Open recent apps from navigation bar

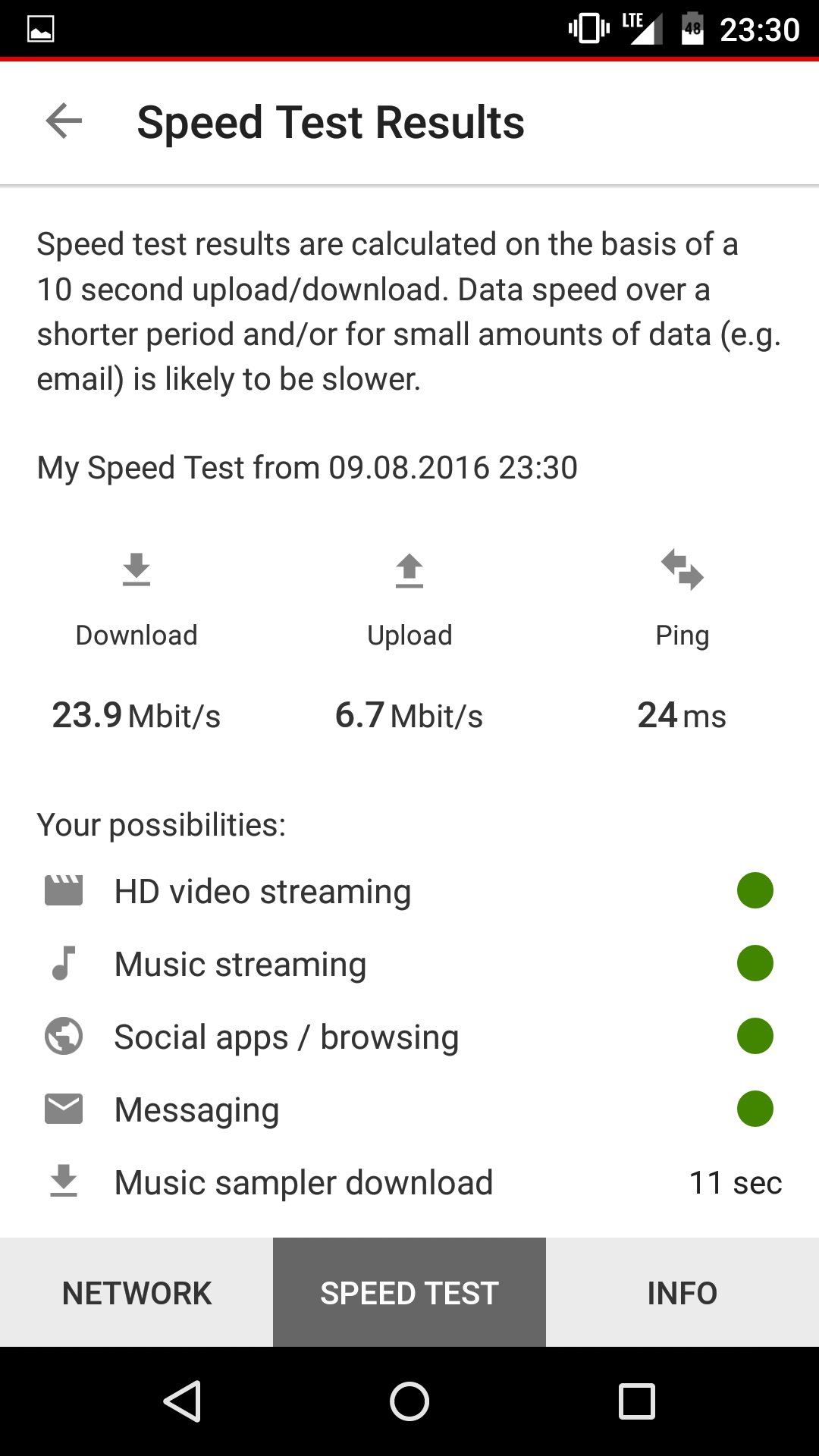tap(637, 1401)
